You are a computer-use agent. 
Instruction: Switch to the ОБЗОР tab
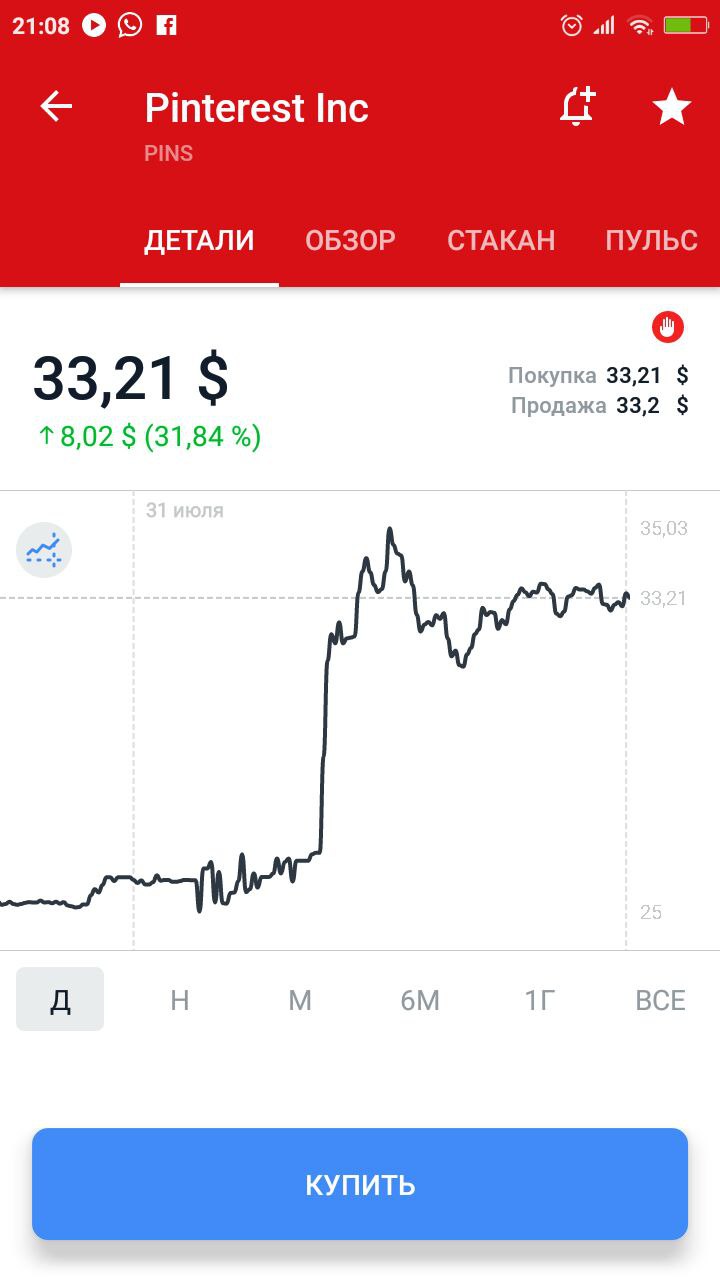point(350,240)
